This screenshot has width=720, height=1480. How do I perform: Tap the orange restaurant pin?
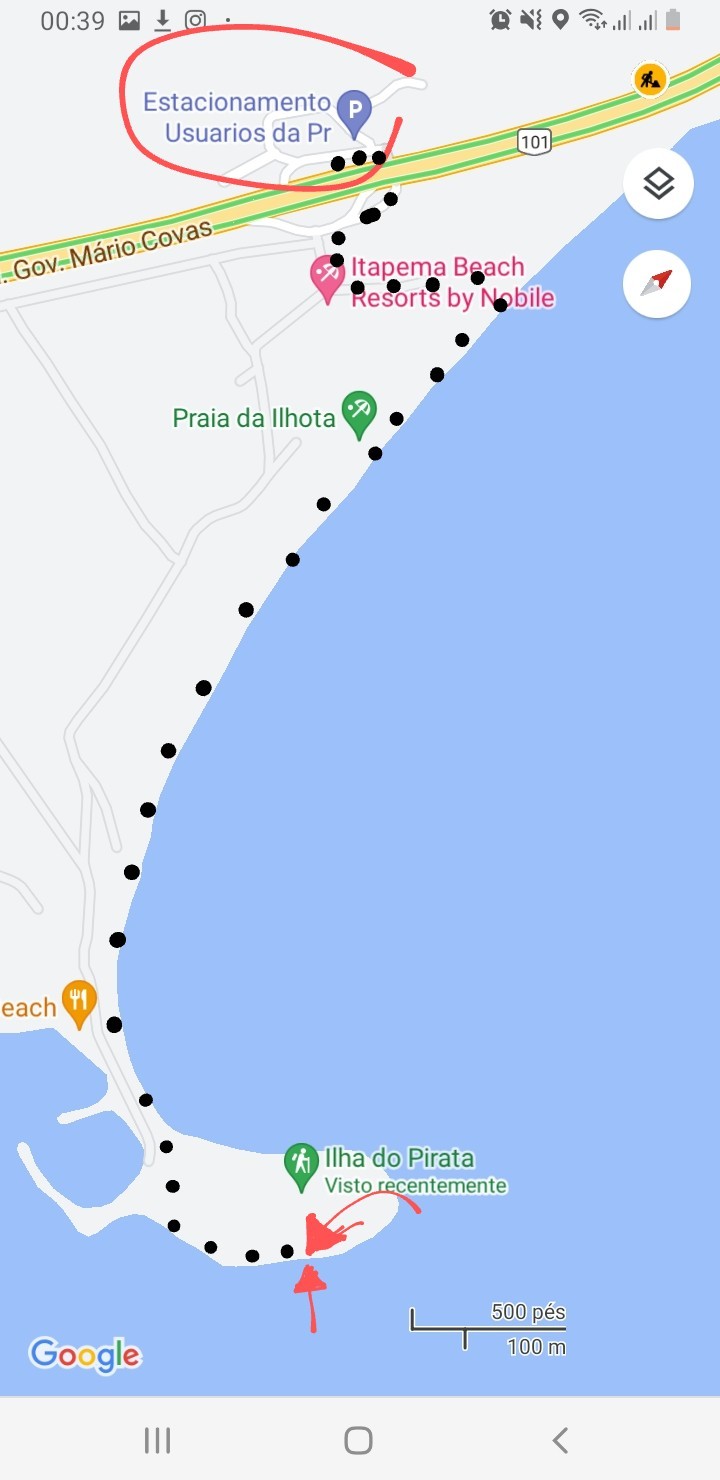tap(79, 1002)
